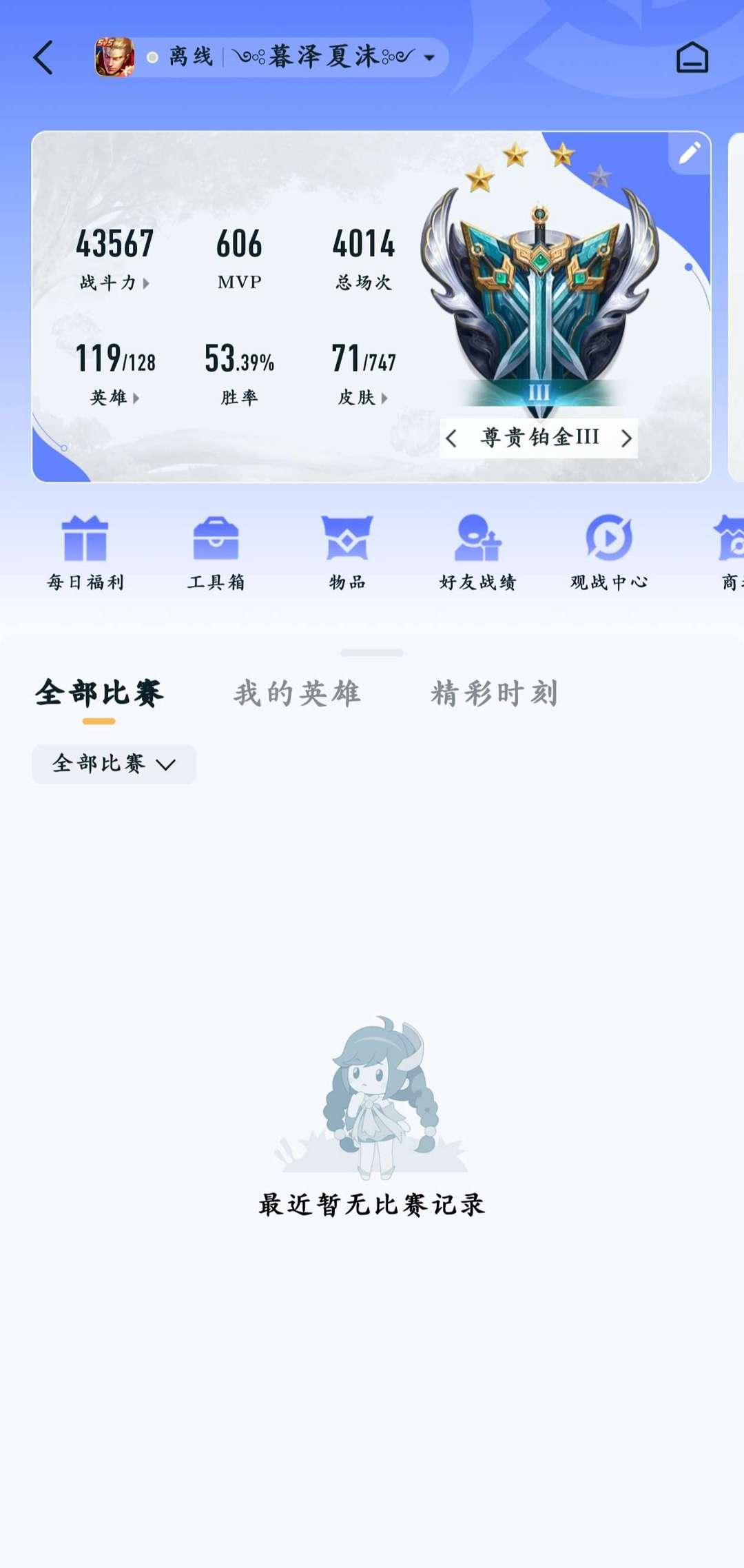Open the 英雄 list 119/128

click(x=114, y=397)
